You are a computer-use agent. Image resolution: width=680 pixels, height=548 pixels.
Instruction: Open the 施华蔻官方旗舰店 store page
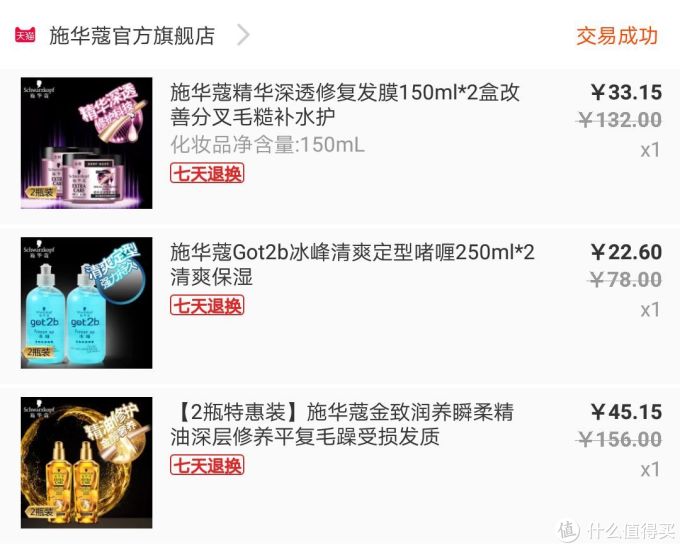click(132, 36)
